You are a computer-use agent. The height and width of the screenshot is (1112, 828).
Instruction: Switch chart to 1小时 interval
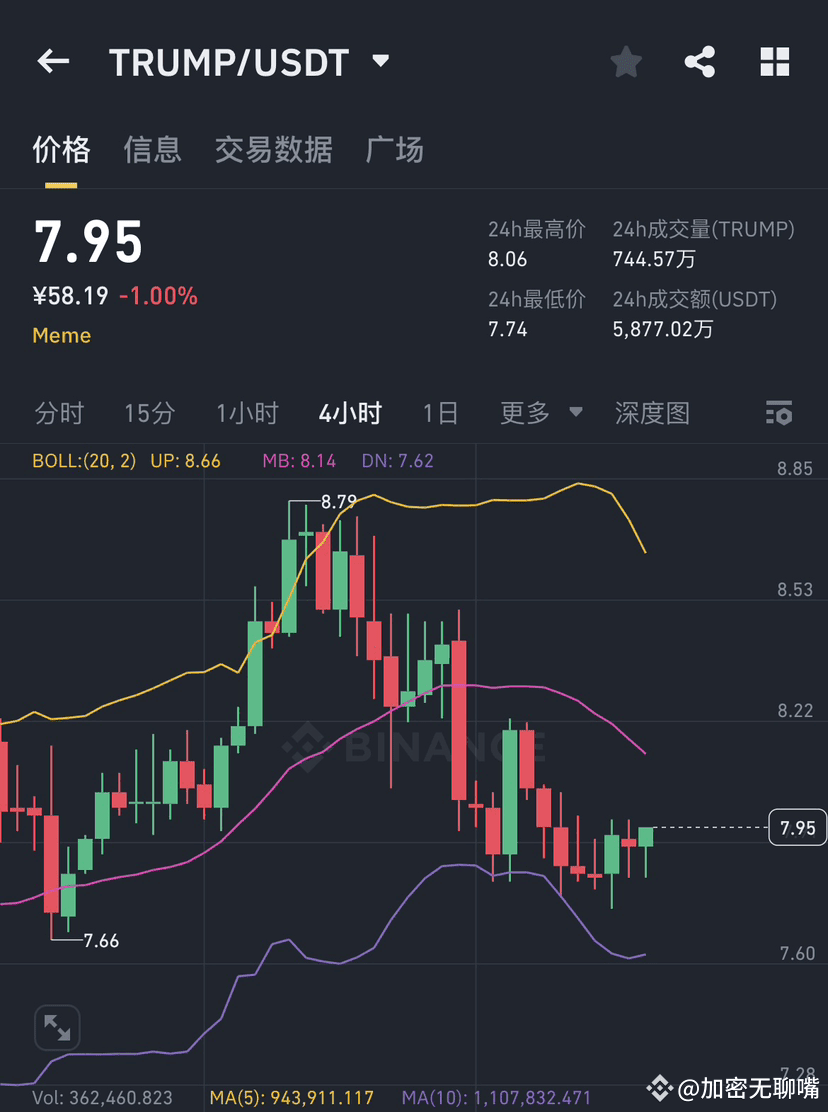pyautogui.click(x=246, y=413)
